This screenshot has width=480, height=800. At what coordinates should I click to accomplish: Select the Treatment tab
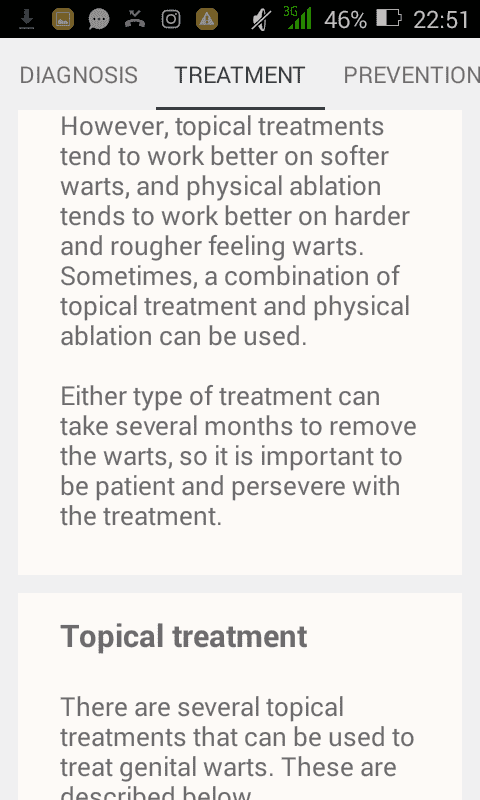[240, 75]
